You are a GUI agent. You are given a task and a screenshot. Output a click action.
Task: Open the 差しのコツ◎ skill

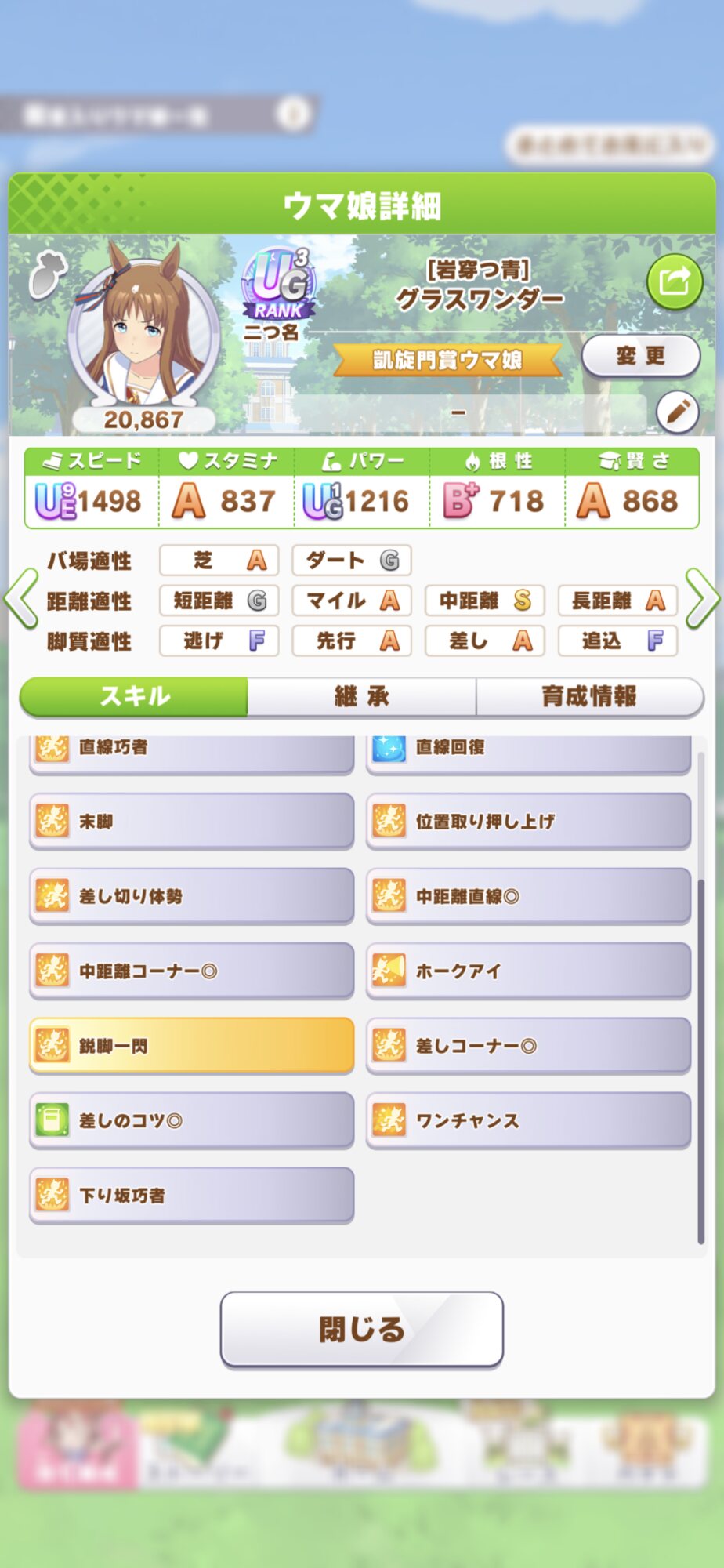(x=191, y=1120)
